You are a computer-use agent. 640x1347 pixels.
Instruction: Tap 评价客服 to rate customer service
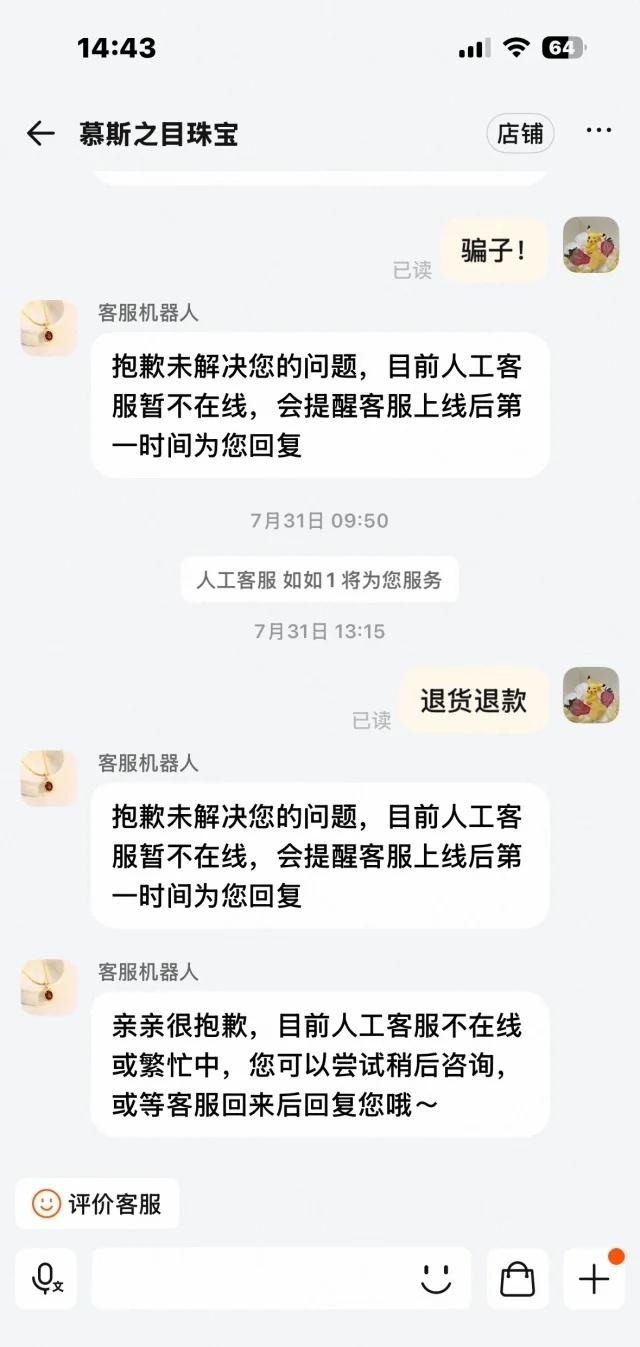click(98, 1203)
